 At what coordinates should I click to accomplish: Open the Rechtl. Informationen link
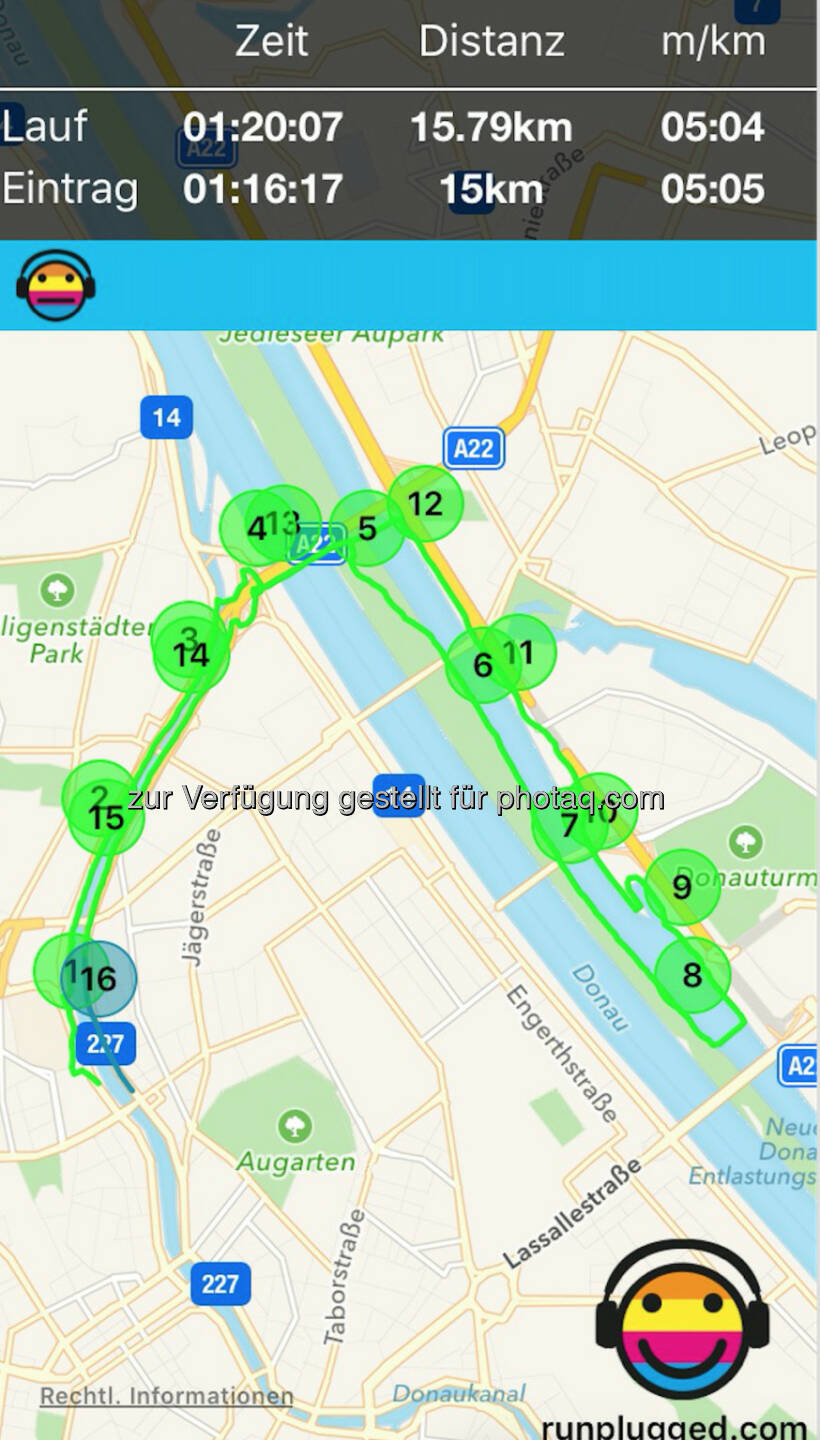pos(166,1396)
